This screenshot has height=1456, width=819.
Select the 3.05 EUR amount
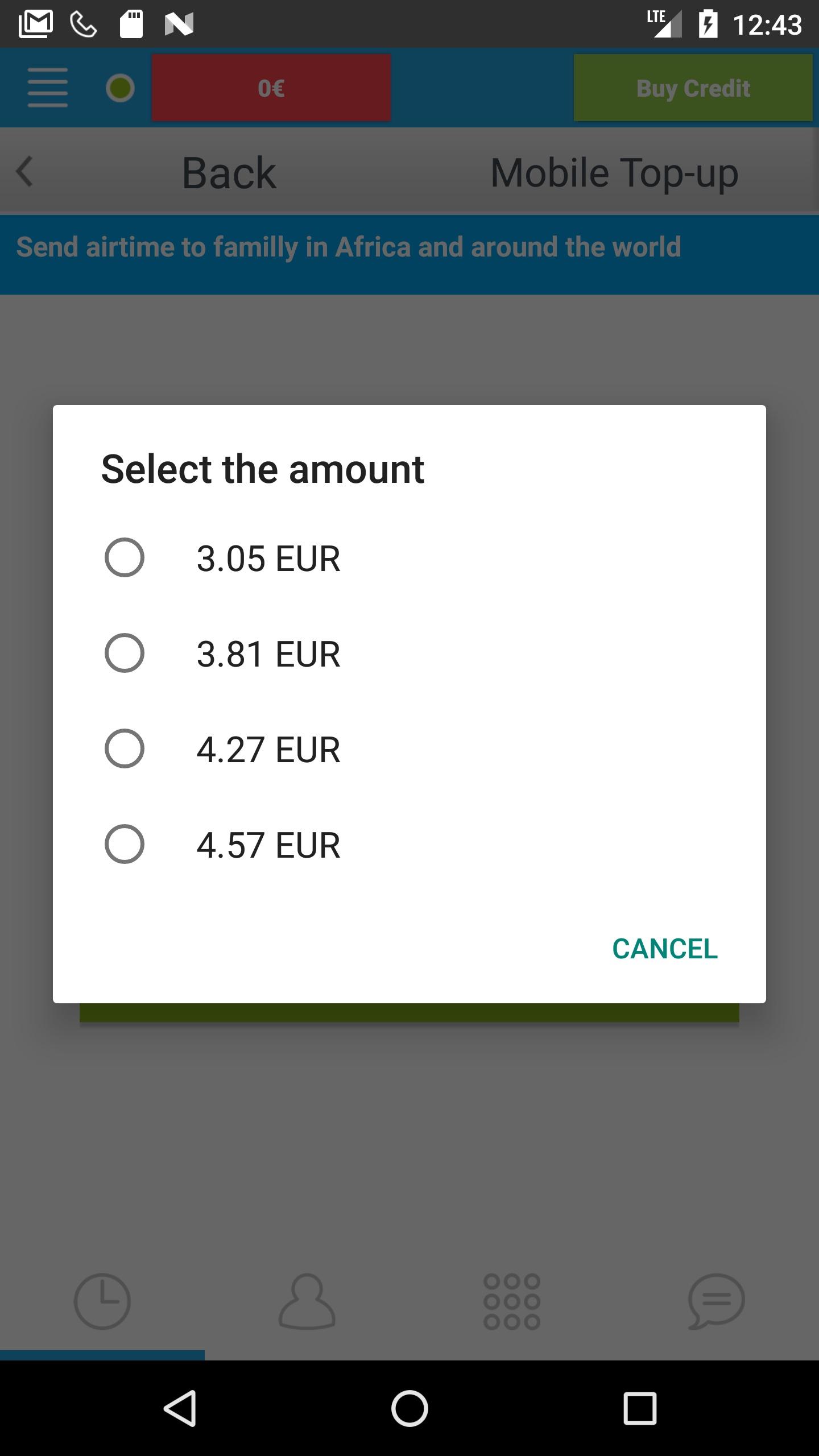[409, 558]
